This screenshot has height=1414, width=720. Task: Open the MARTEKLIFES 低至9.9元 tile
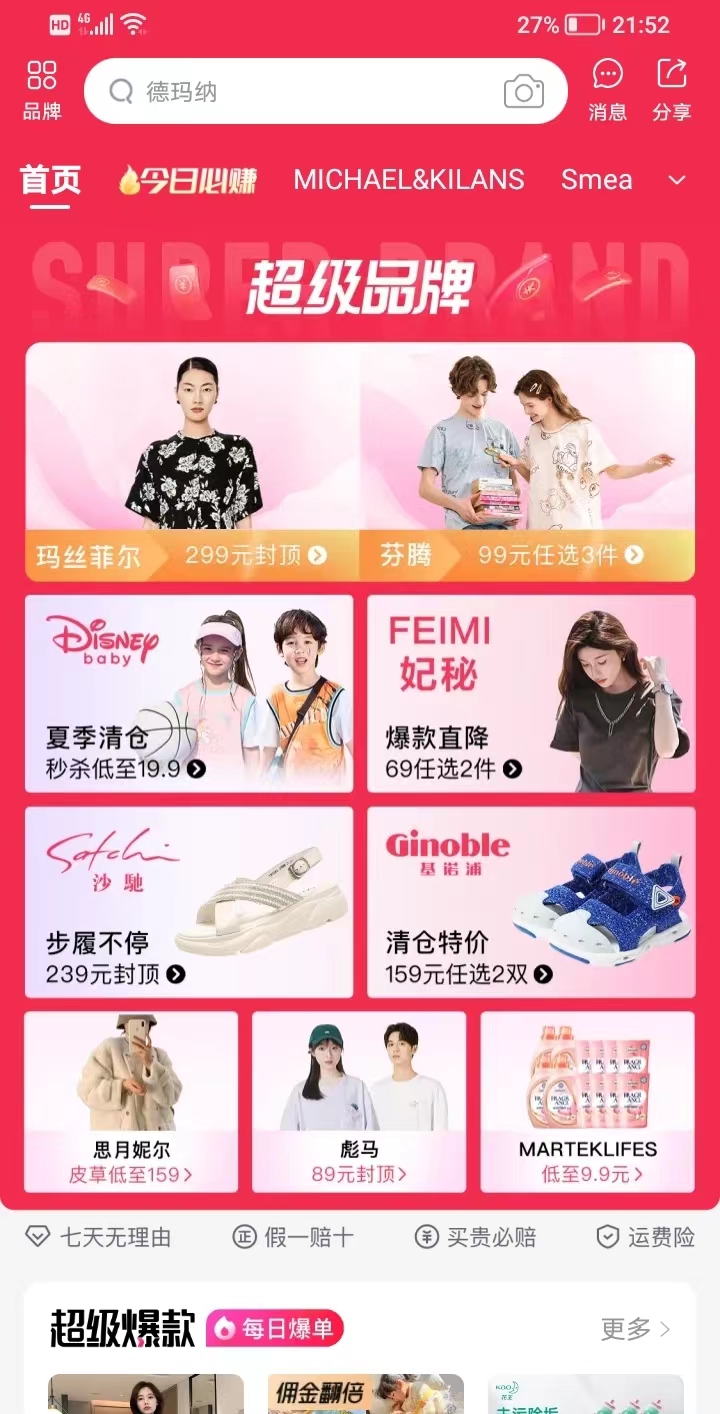tap(587, 1101)
